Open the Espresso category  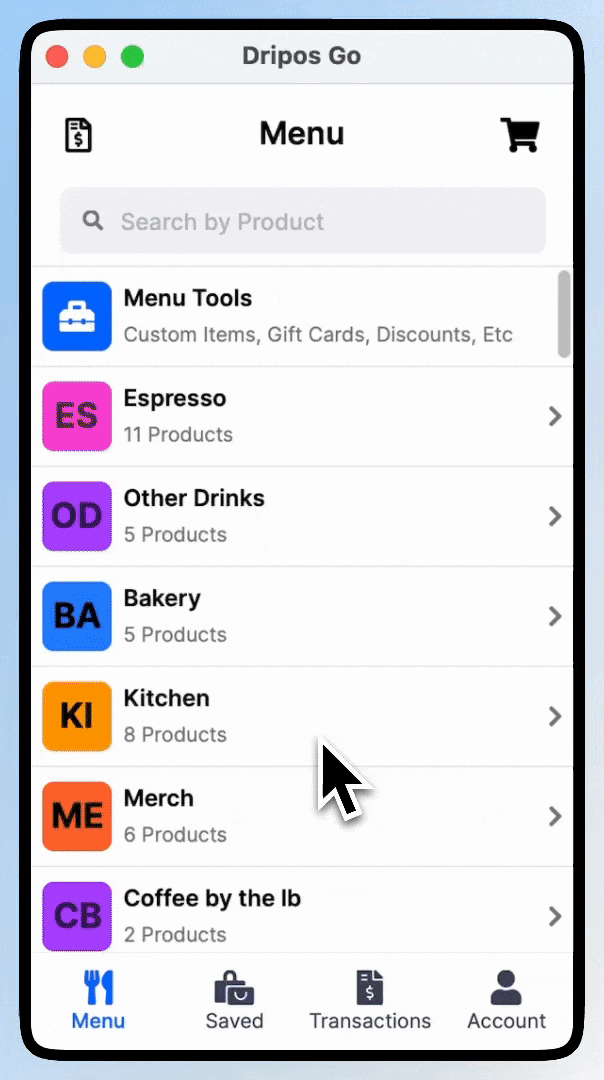(300, 416)
